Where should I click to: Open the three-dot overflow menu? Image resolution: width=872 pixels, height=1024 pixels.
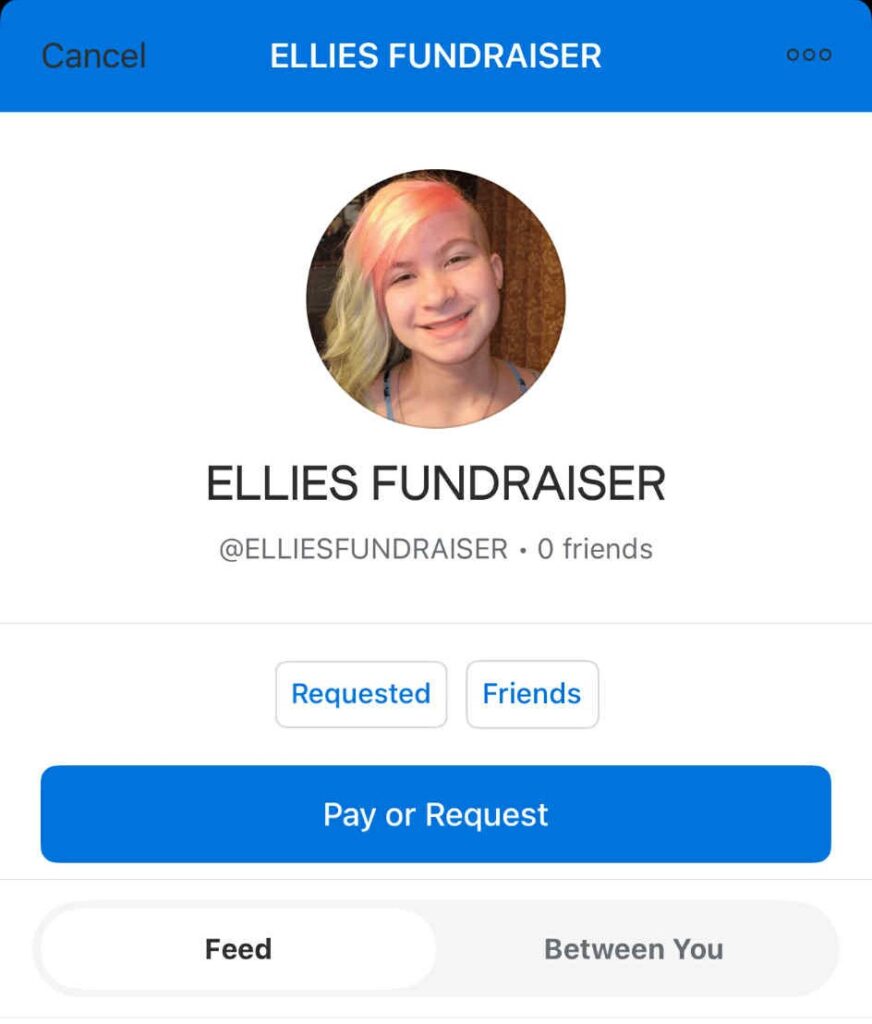(x=808, y=55)
